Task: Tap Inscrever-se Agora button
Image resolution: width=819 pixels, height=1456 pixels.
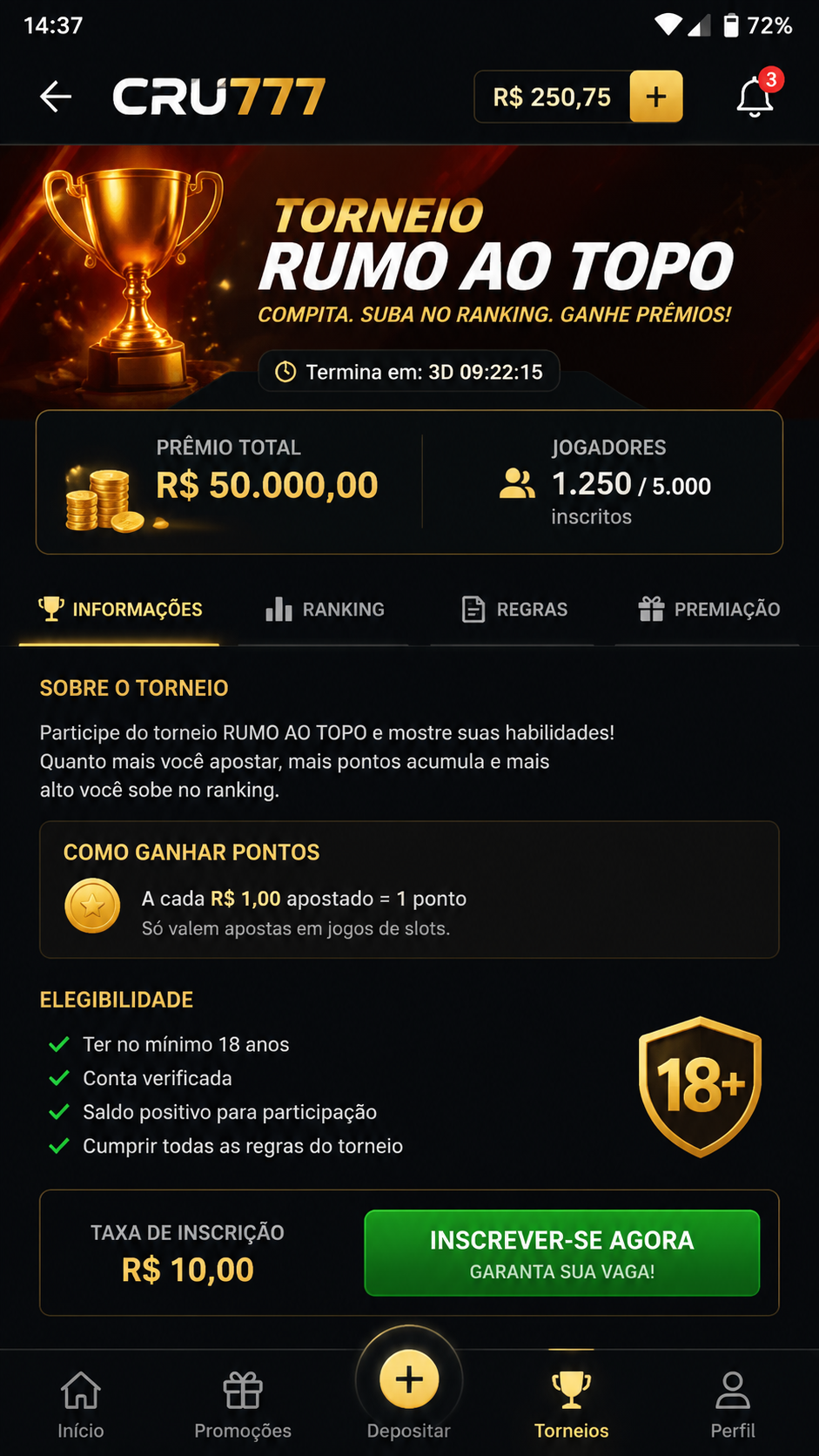Action: (x=562, y=1253)
